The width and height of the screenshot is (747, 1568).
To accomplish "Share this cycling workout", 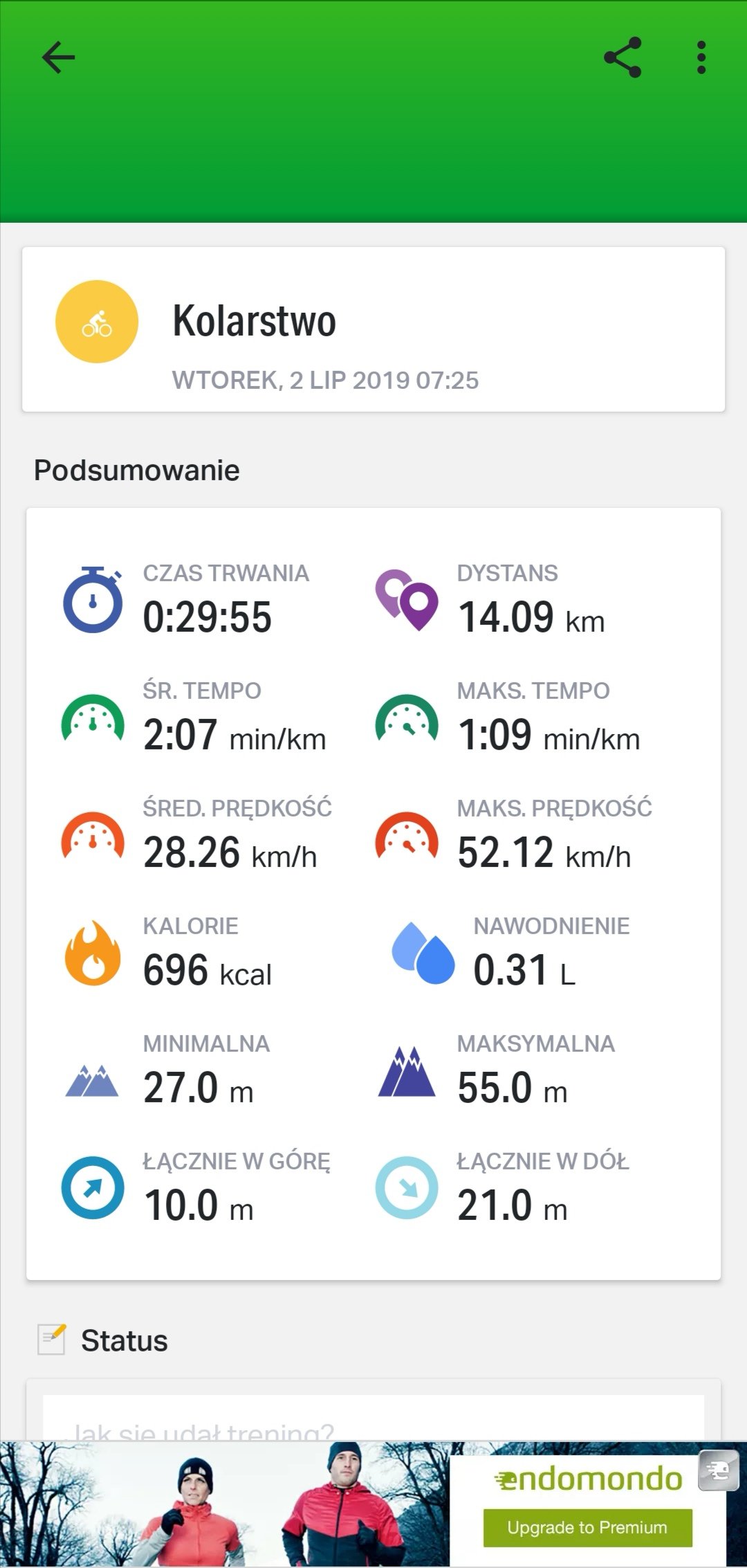I will pyautogui.click(x=622, y=57).
